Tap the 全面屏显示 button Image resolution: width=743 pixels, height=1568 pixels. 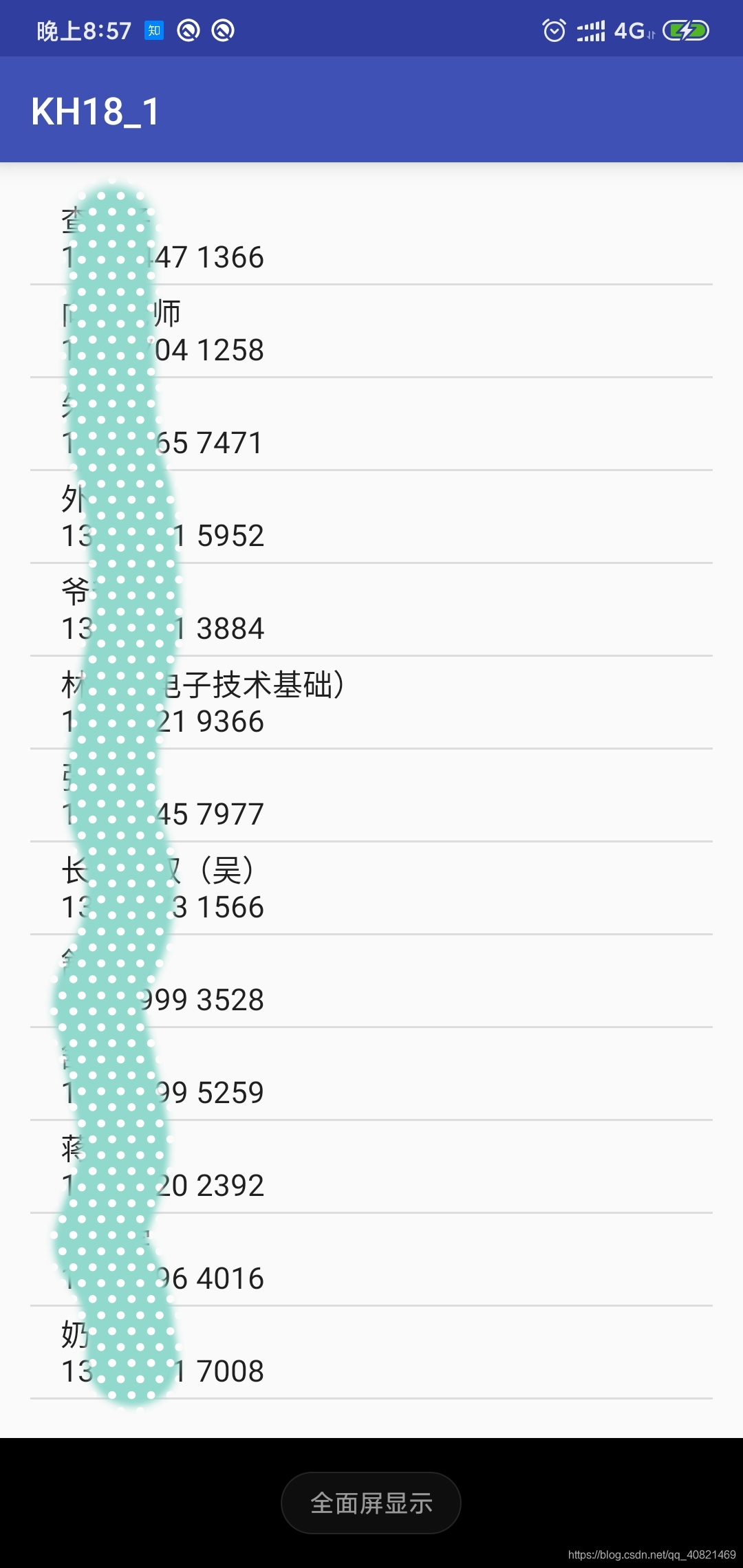[371, 1503]
